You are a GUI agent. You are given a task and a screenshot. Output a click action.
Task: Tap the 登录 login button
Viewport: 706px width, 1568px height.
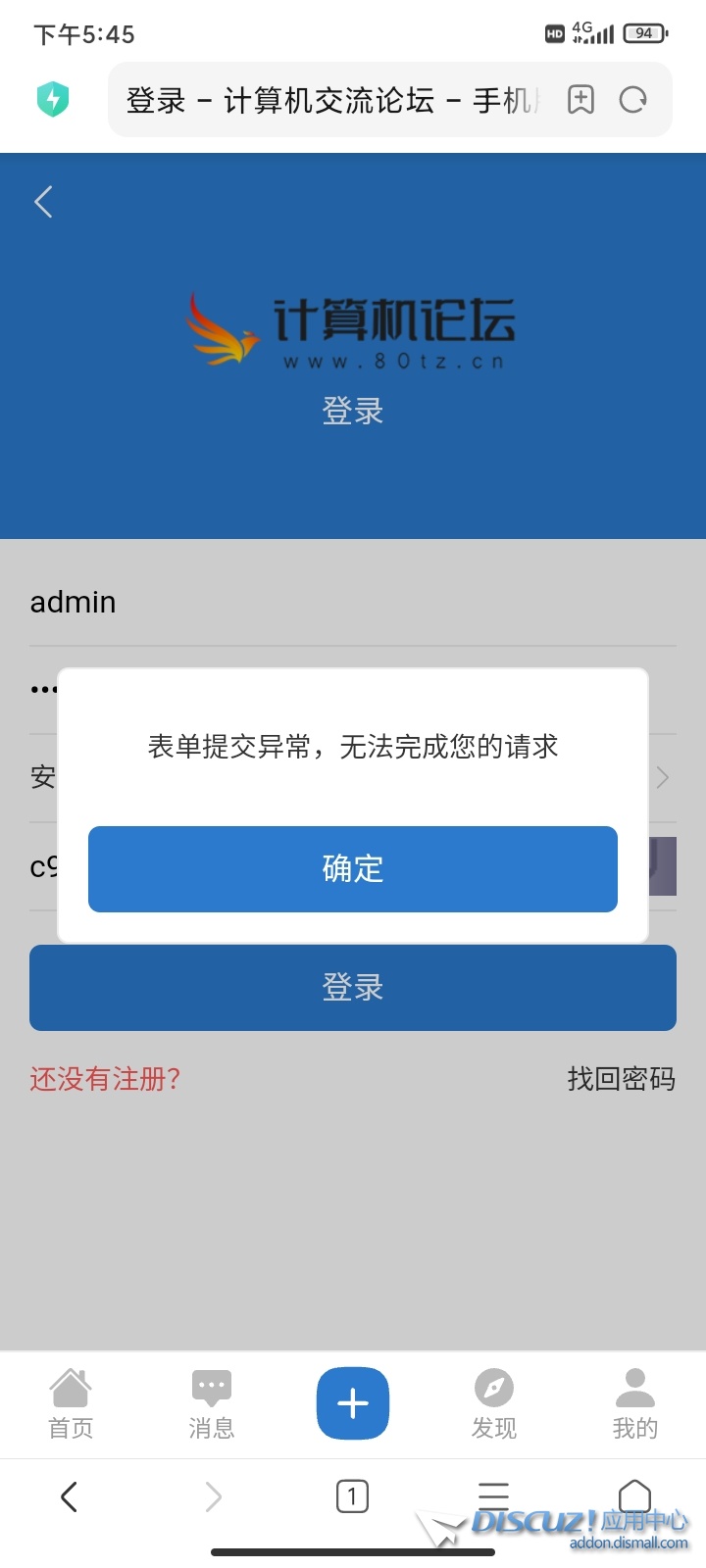point(353,987)
